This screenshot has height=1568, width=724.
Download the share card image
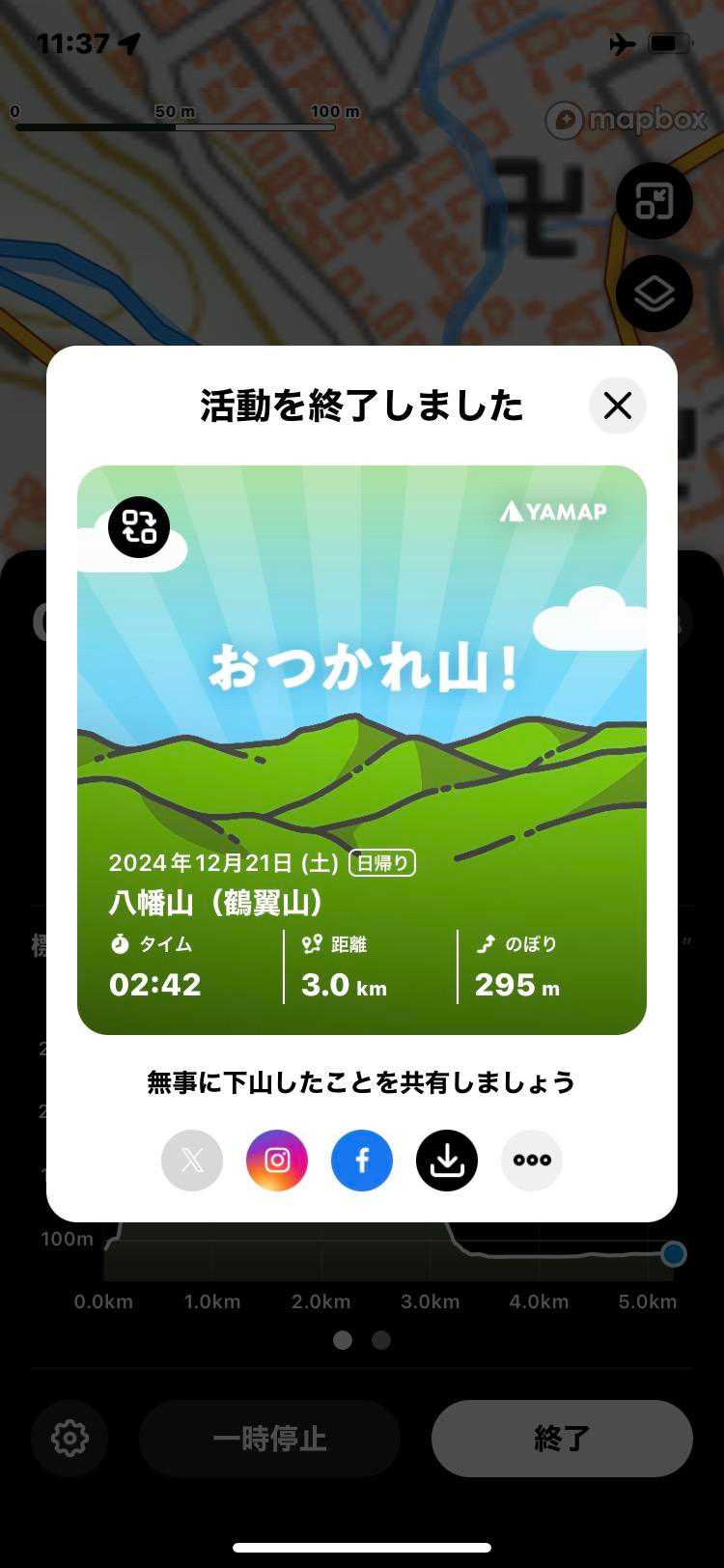pyautogui.click(x=447, y=1160)
